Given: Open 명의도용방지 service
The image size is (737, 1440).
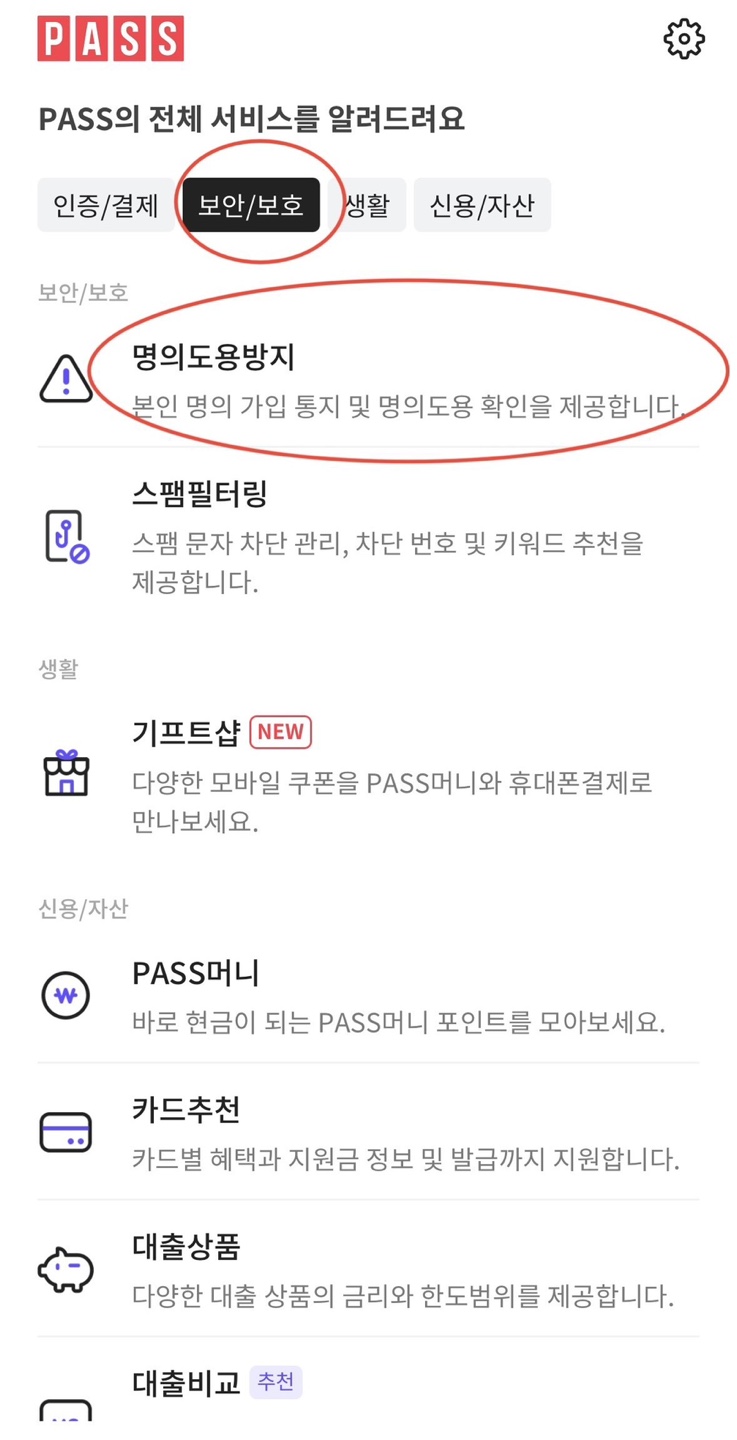Looking at the screenshot, I should (x=368, y=379).
